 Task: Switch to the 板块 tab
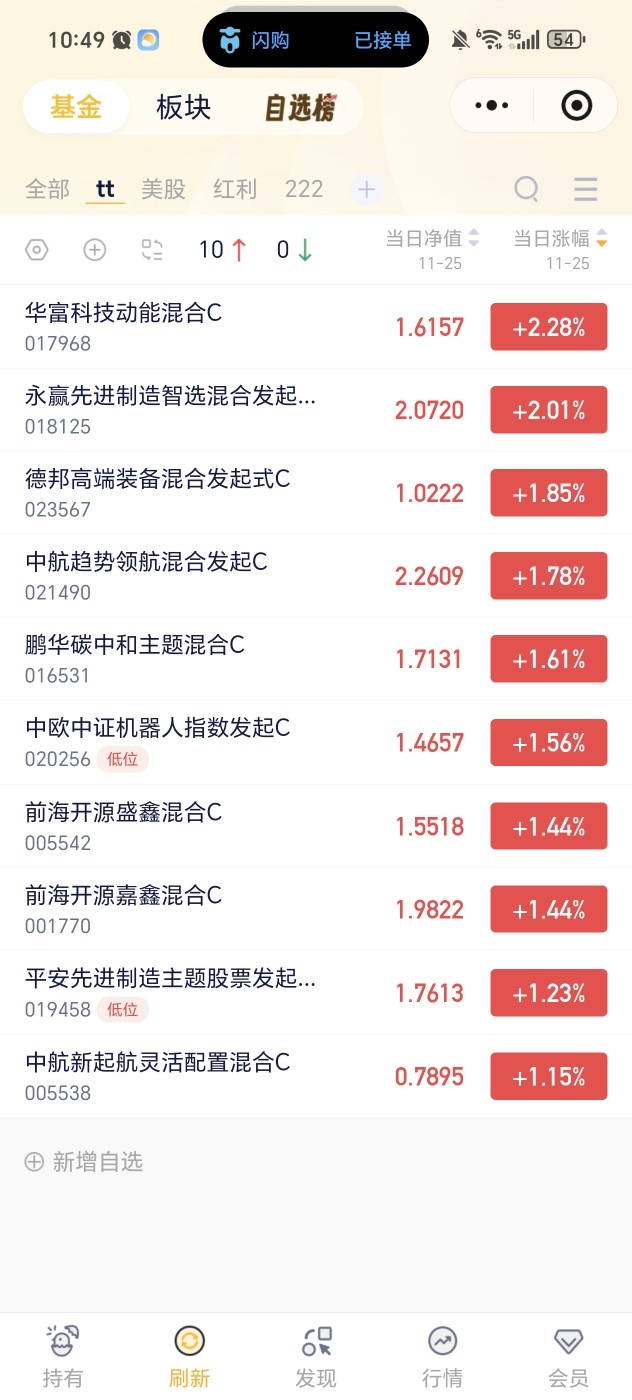(x=183, y=107)
